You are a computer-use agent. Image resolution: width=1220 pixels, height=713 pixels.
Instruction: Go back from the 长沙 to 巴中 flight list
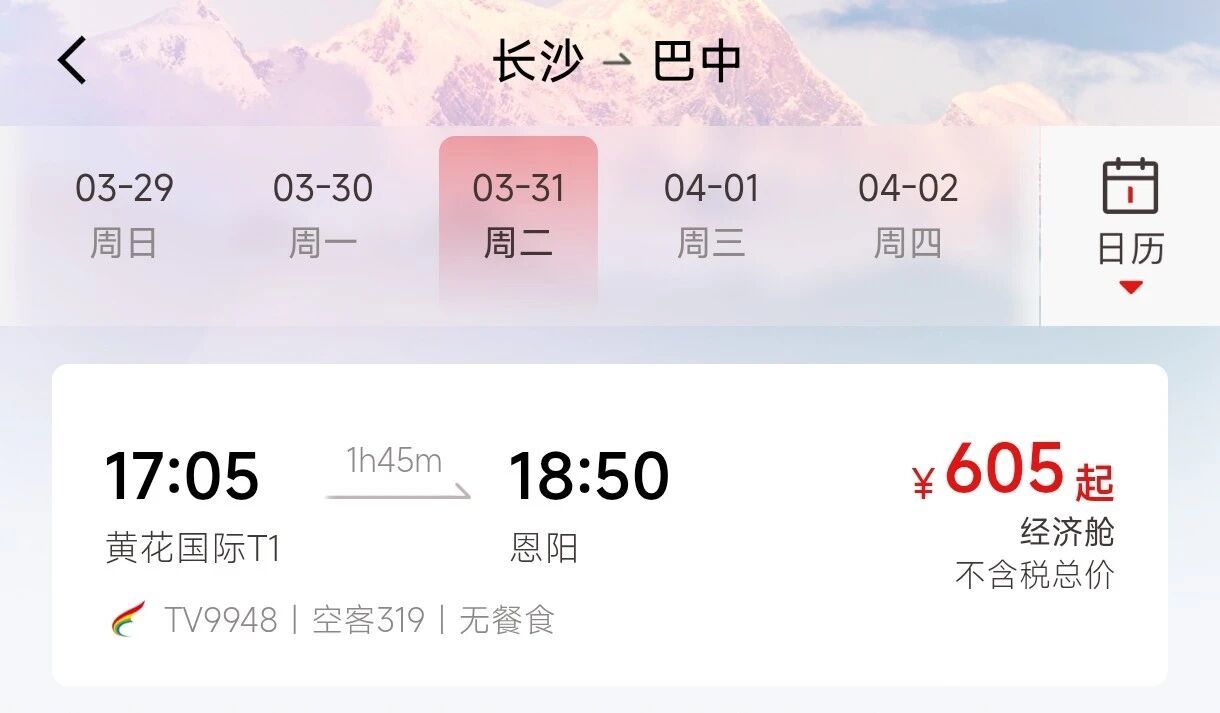(73, 60)
